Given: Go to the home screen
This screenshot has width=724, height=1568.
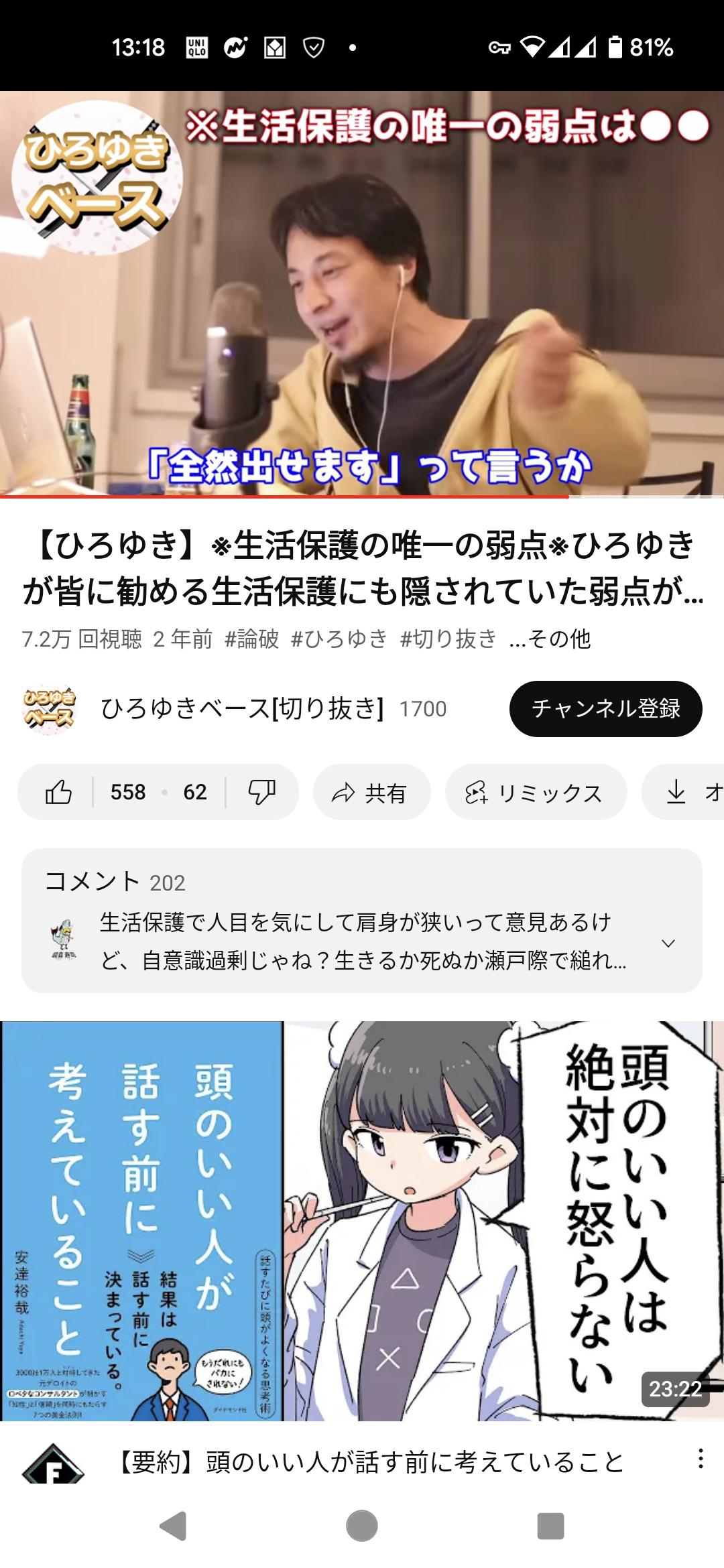Looking at the screenshot, I should pyautogui.click(x=362, y=1526).
